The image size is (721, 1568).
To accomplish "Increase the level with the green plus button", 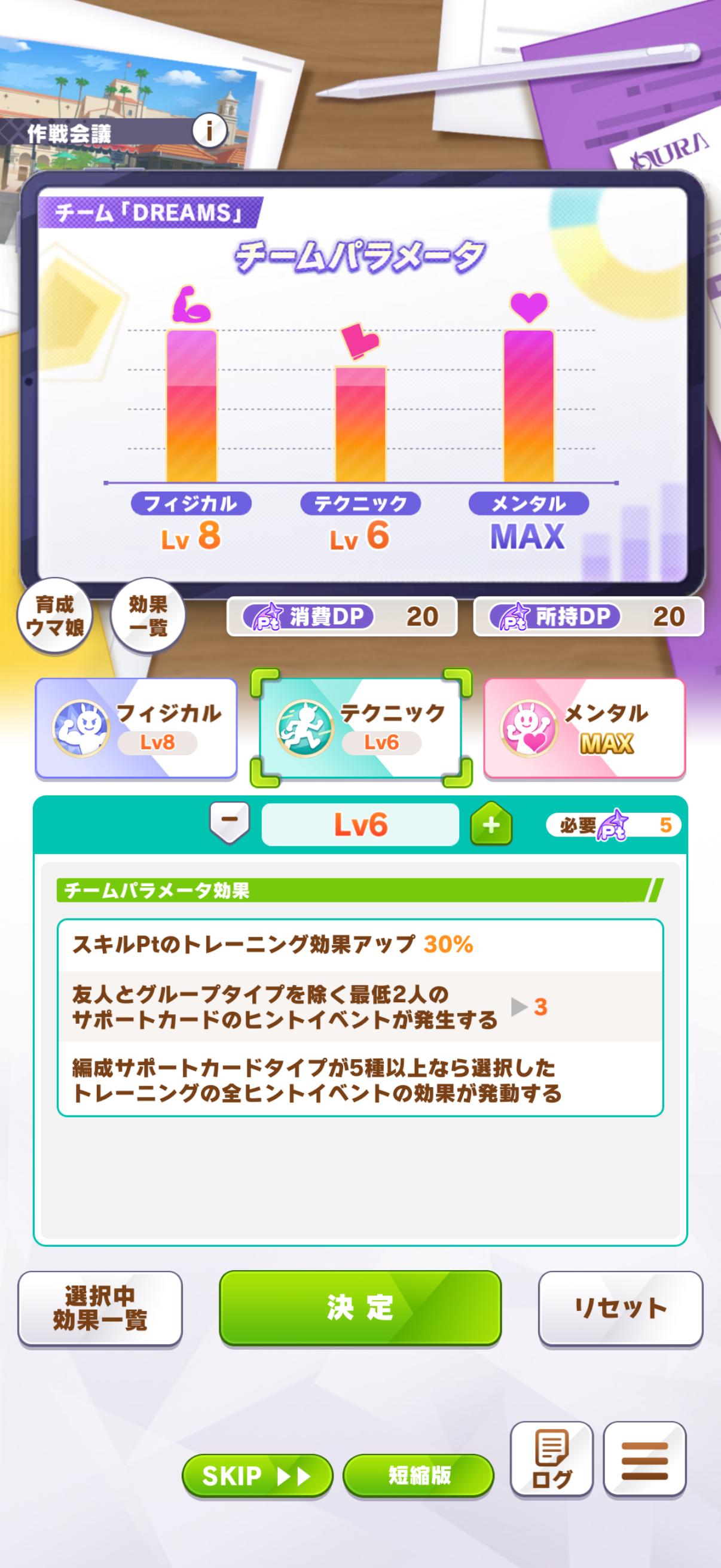I will (491, 824).
